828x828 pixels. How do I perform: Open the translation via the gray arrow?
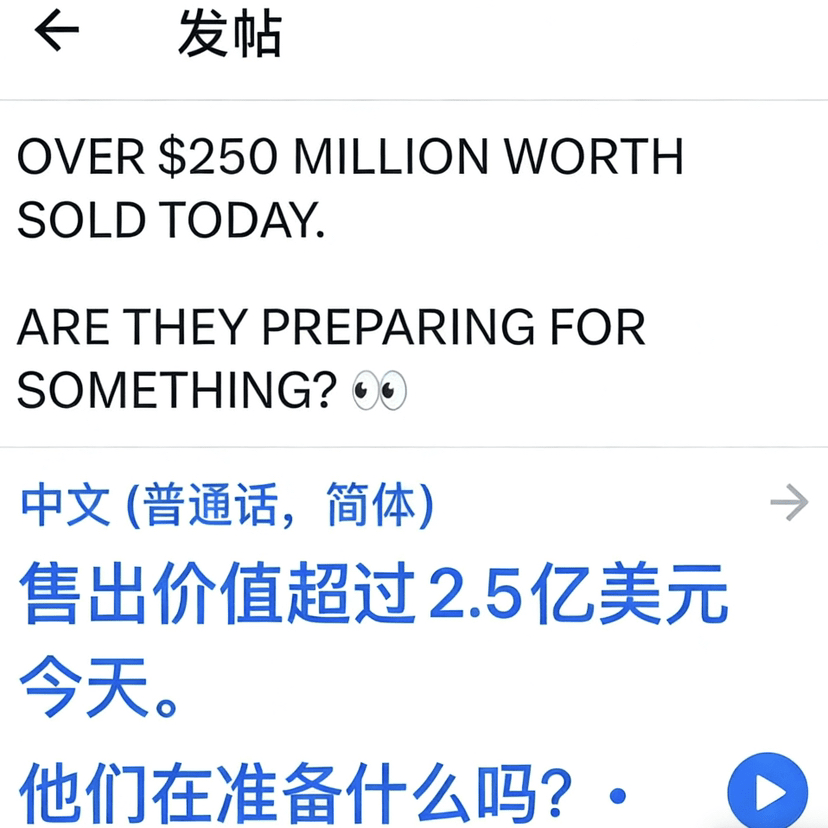pyautogui.click(x=788, y=502)
